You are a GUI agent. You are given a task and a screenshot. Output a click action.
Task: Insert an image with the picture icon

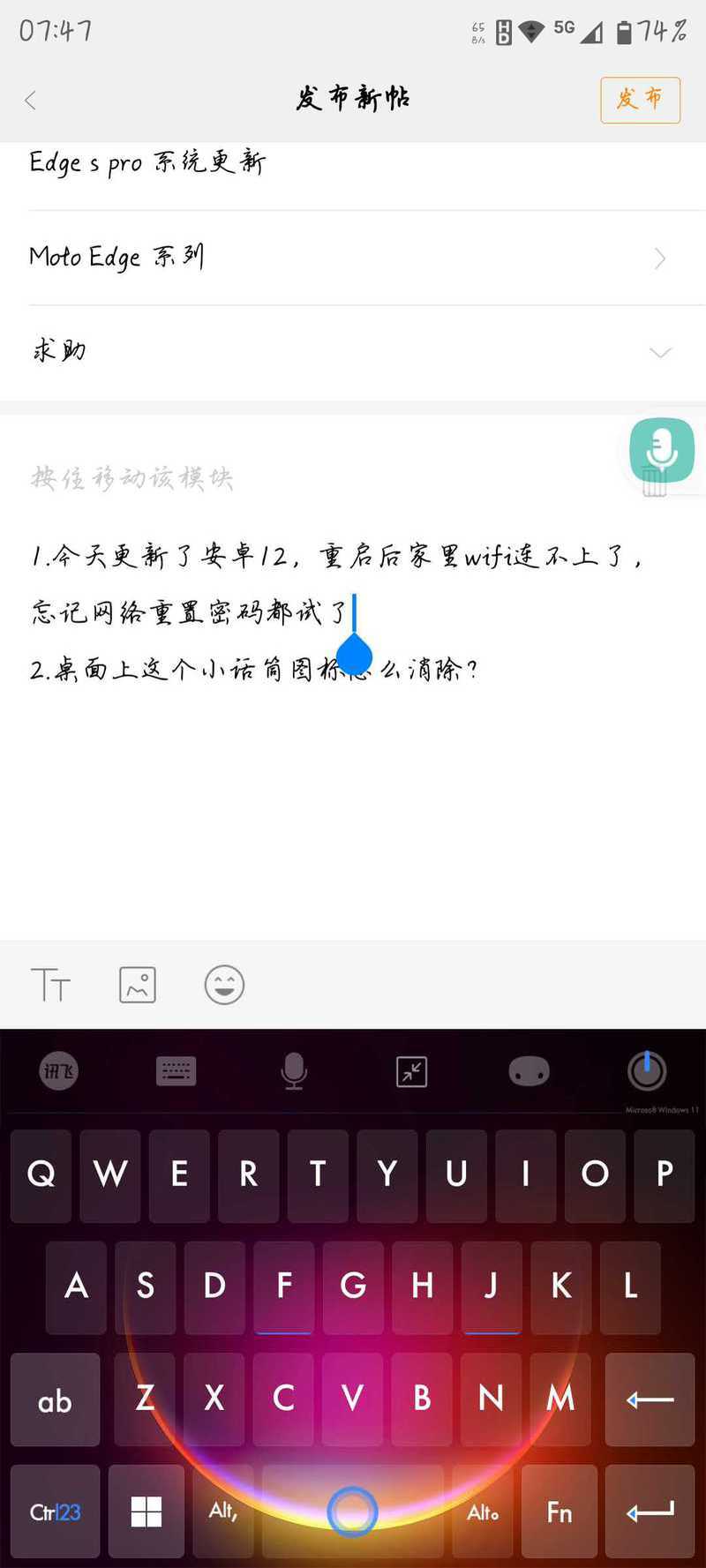coord(138,985)
